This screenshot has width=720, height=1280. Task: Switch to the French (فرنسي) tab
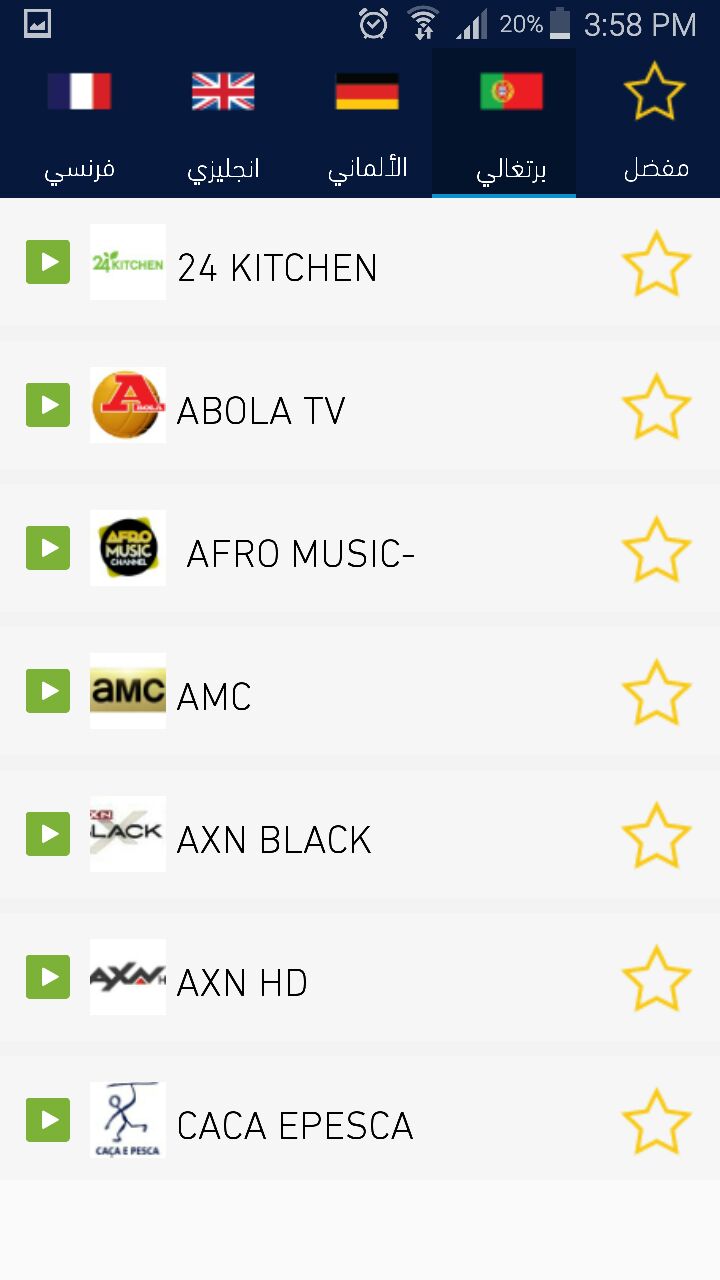pos(79,123)
